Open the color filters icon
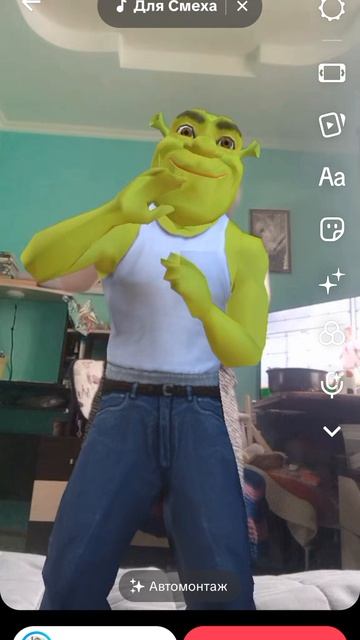360x640 pixels. [x=332, y=333]
